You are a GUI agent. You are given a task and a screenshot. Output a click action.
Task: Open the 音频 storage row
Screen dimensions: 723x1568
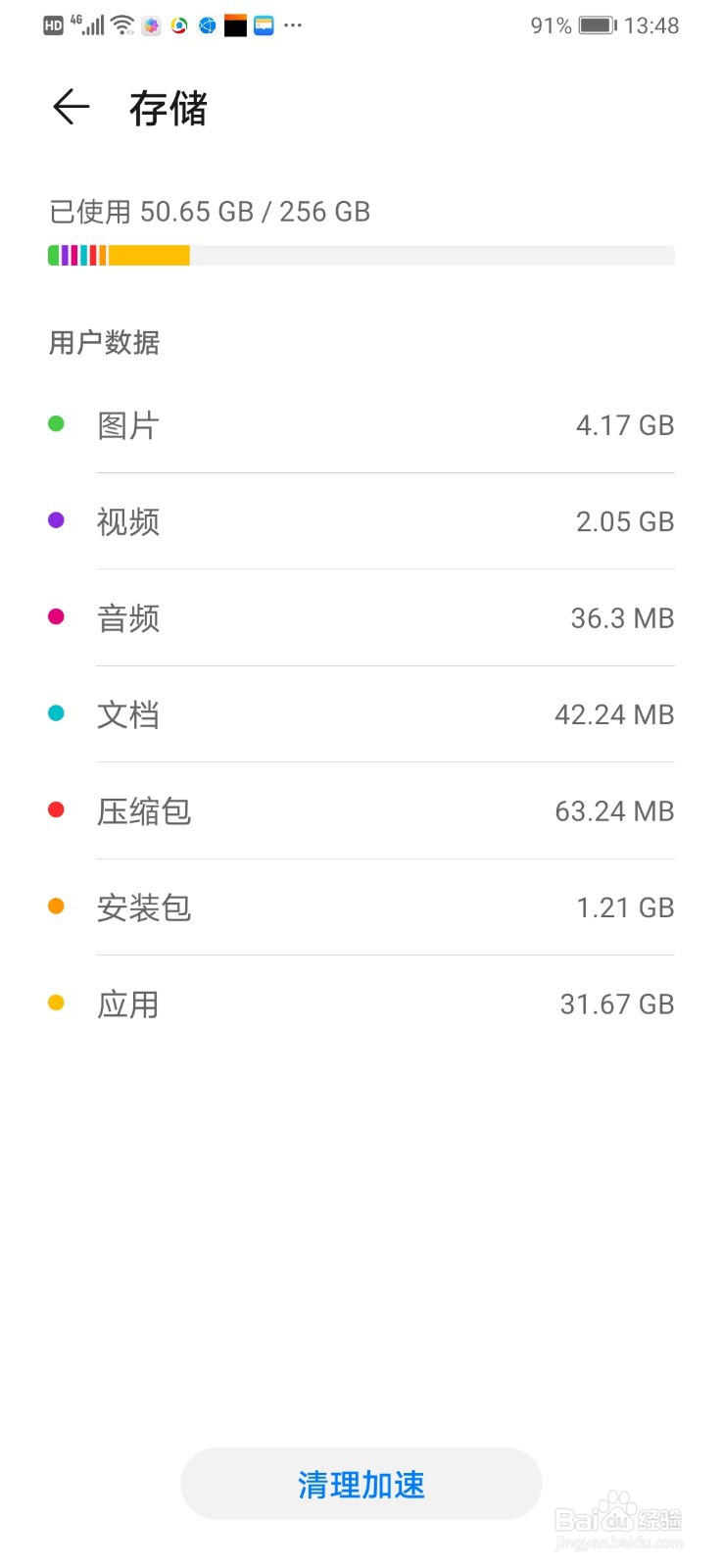coord(361,618)
